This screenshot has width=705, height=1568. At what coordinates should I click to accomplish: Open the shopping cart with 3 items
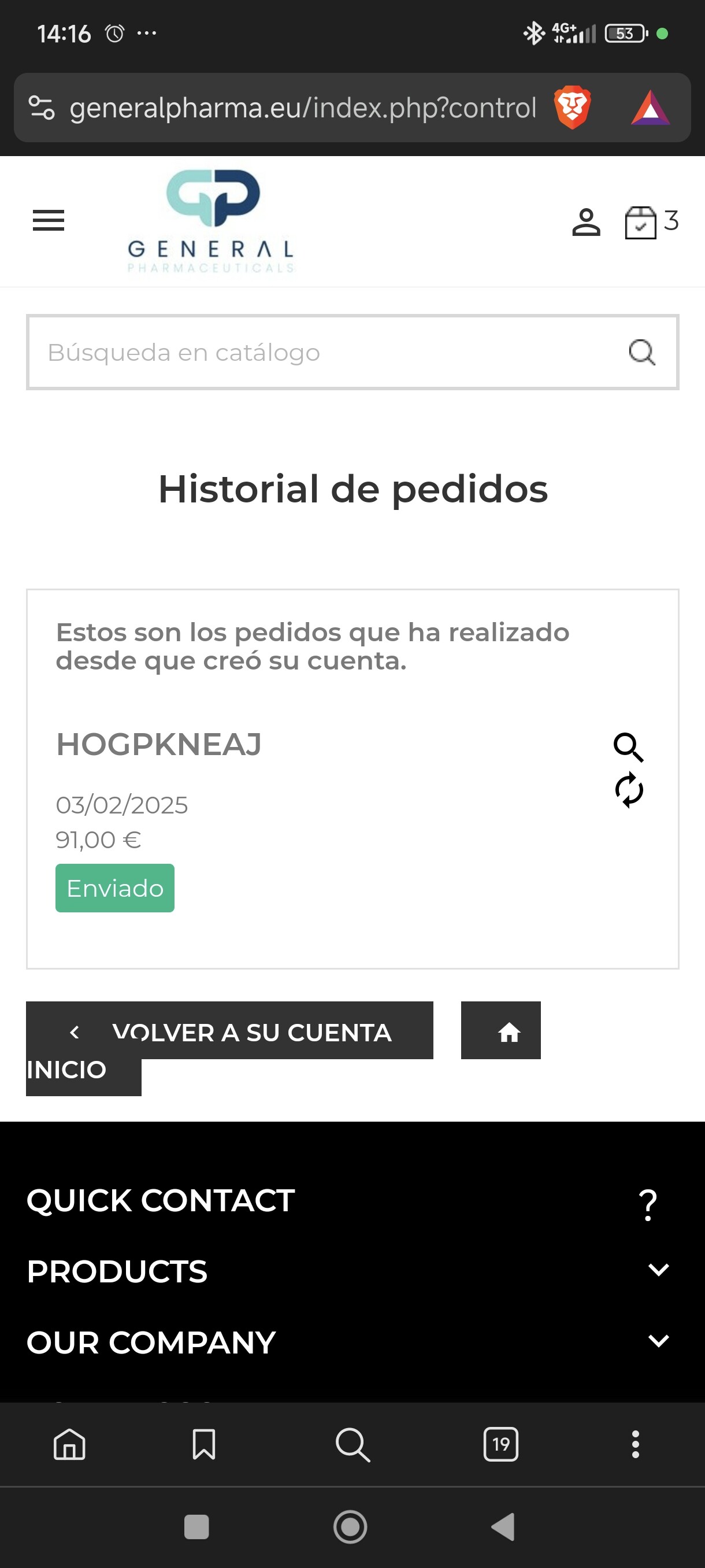tap(651, 222)
